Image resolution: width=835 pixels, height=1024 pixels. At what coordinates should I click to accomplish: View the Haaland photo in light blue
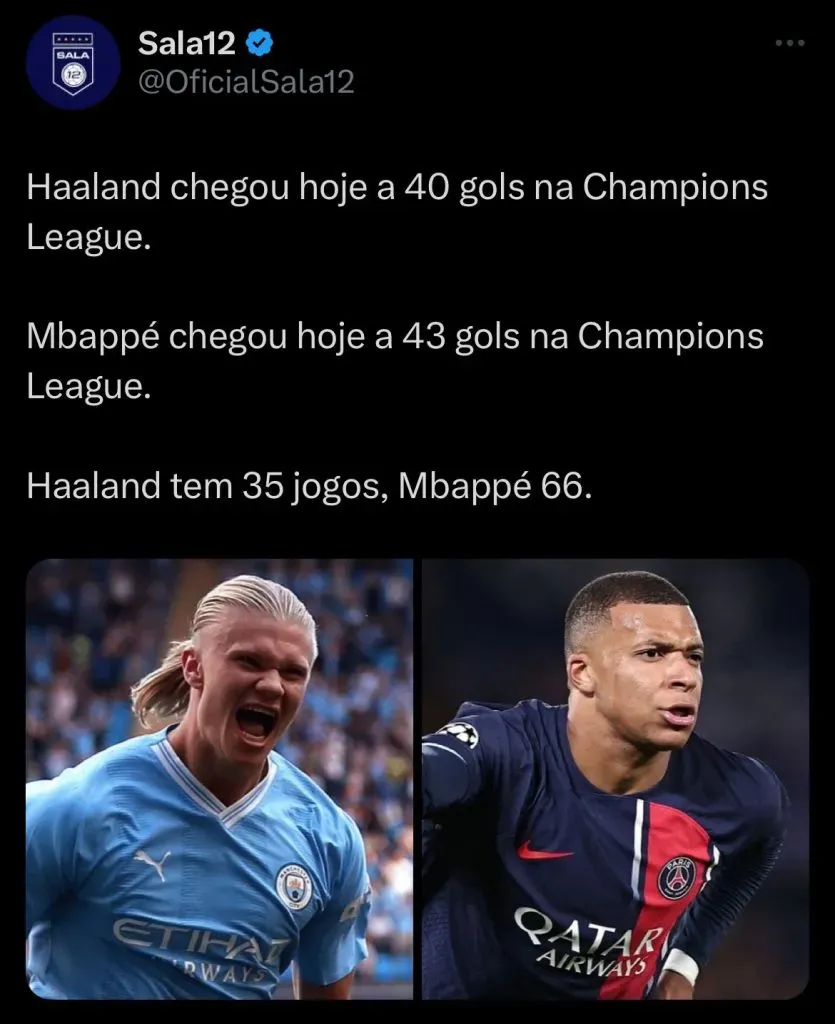tap(219, 778)
